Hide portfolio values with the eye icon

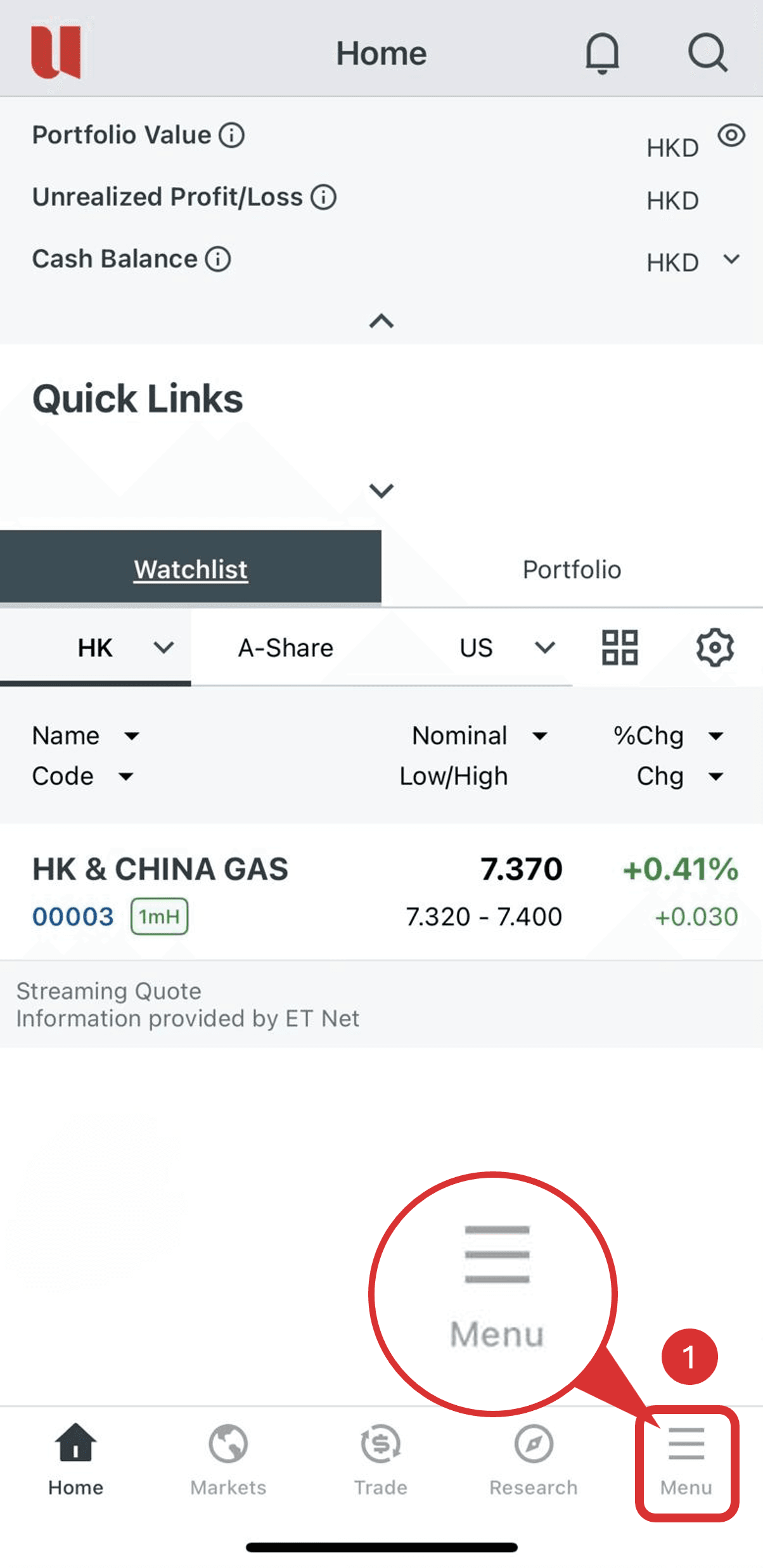tap(731, 135)
